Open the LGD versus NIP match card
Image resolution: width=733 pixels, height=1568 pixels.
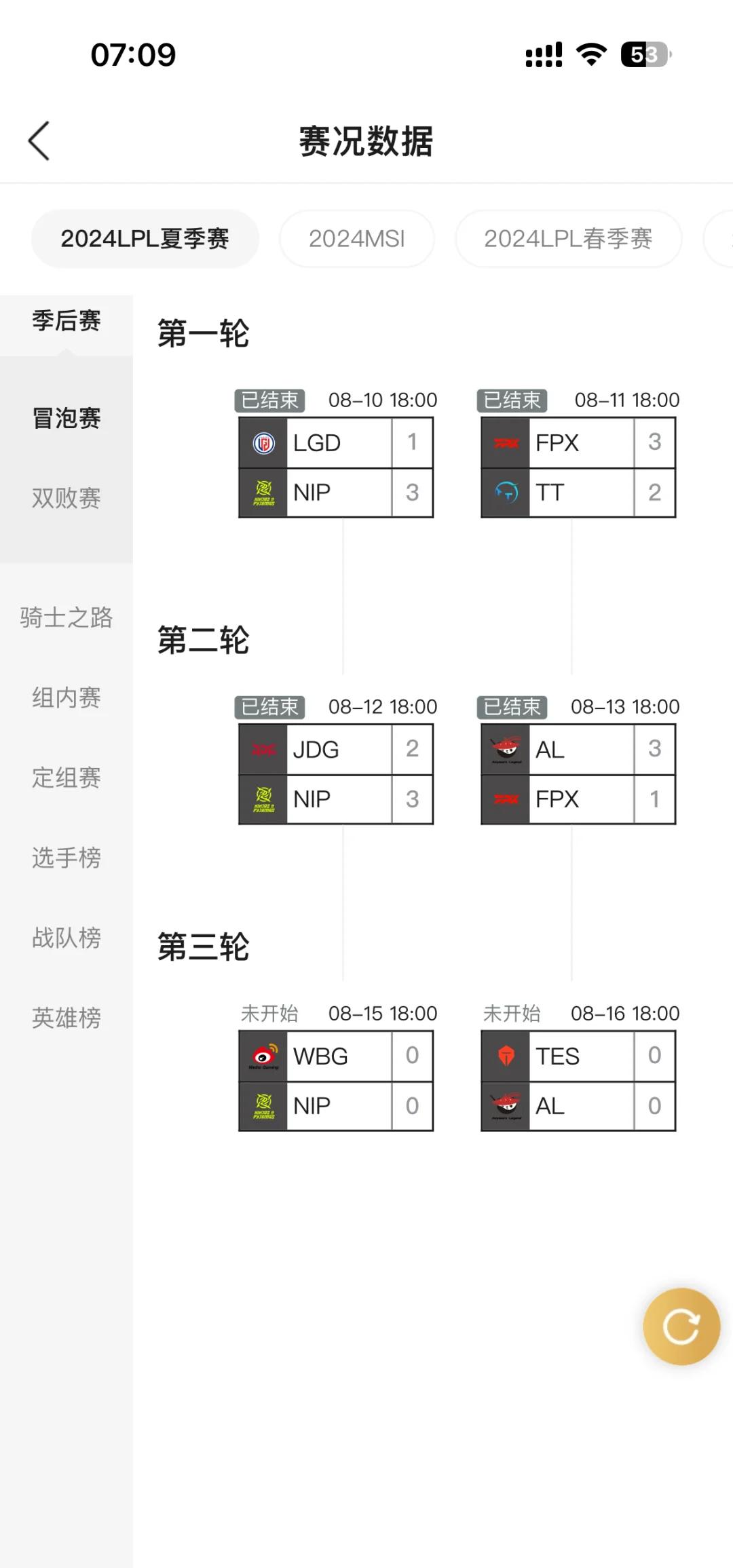(336, 467)
